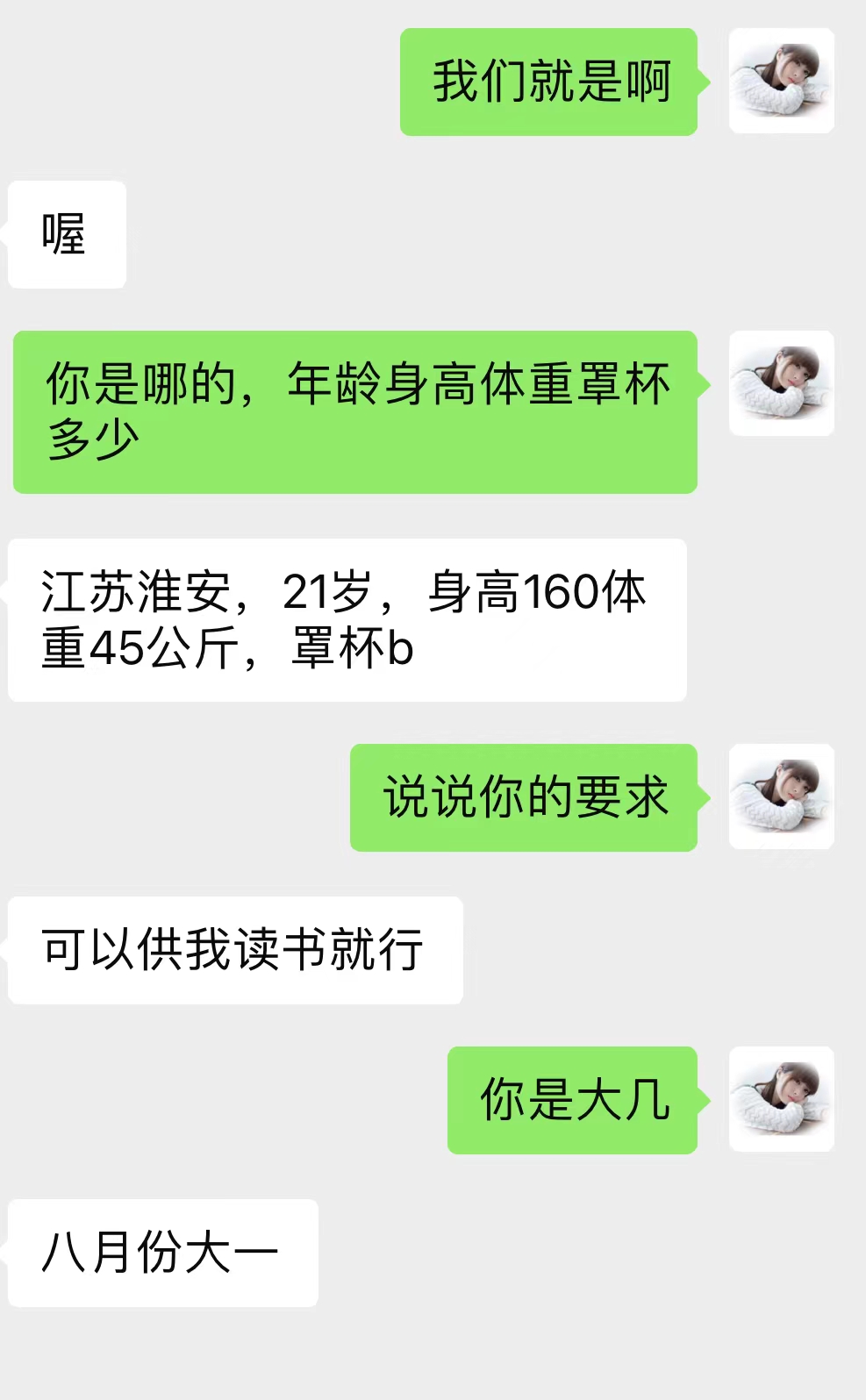Image resolution: width=866 pixels, height=1400 pixels.
Task: Click the green bubble saying 我们就是啊
Action: 548,82
